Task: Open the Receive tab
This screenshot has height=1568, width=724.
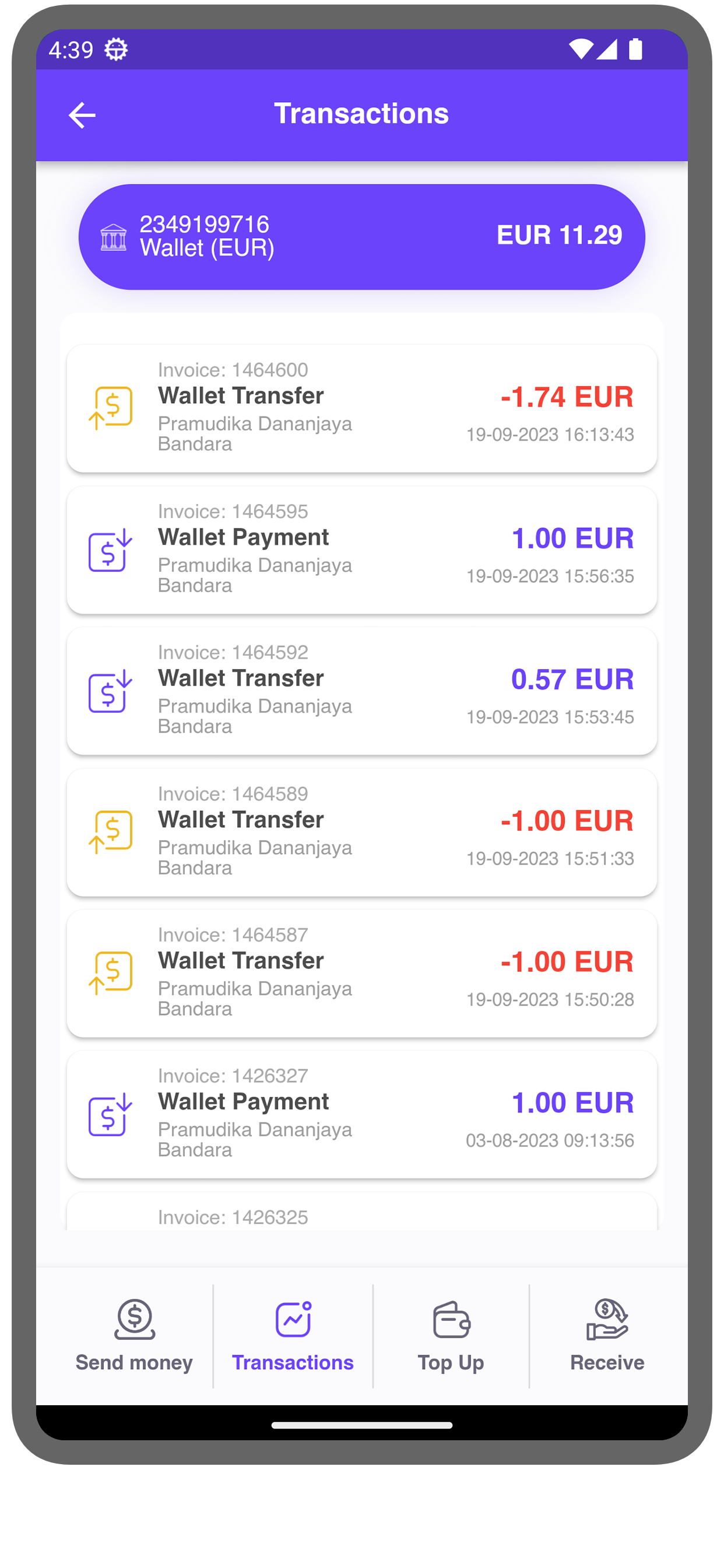Action: click(x=607, y=1335)
